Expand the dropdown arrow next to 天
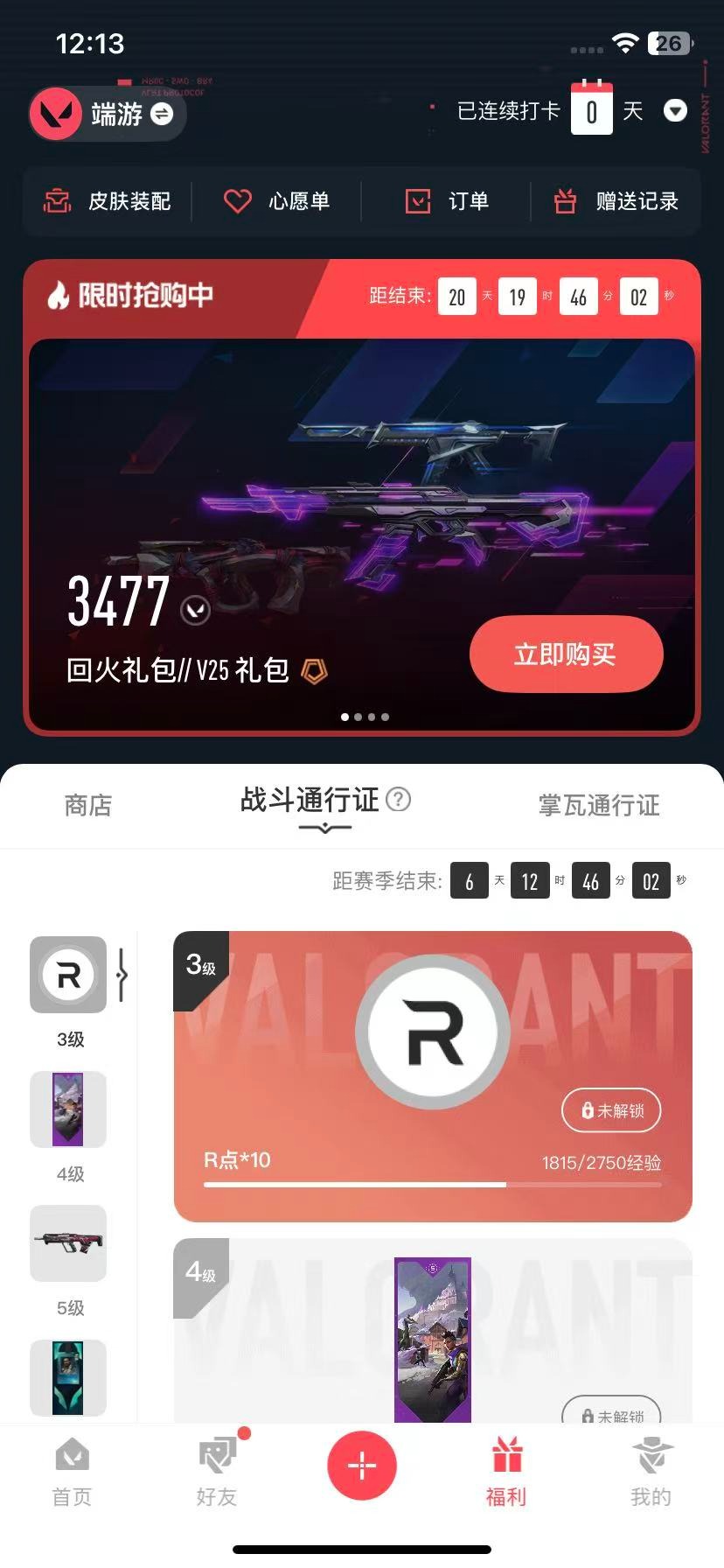This screenshot has height=1568, width=724. pyautogui.click(x=675, y=111)
